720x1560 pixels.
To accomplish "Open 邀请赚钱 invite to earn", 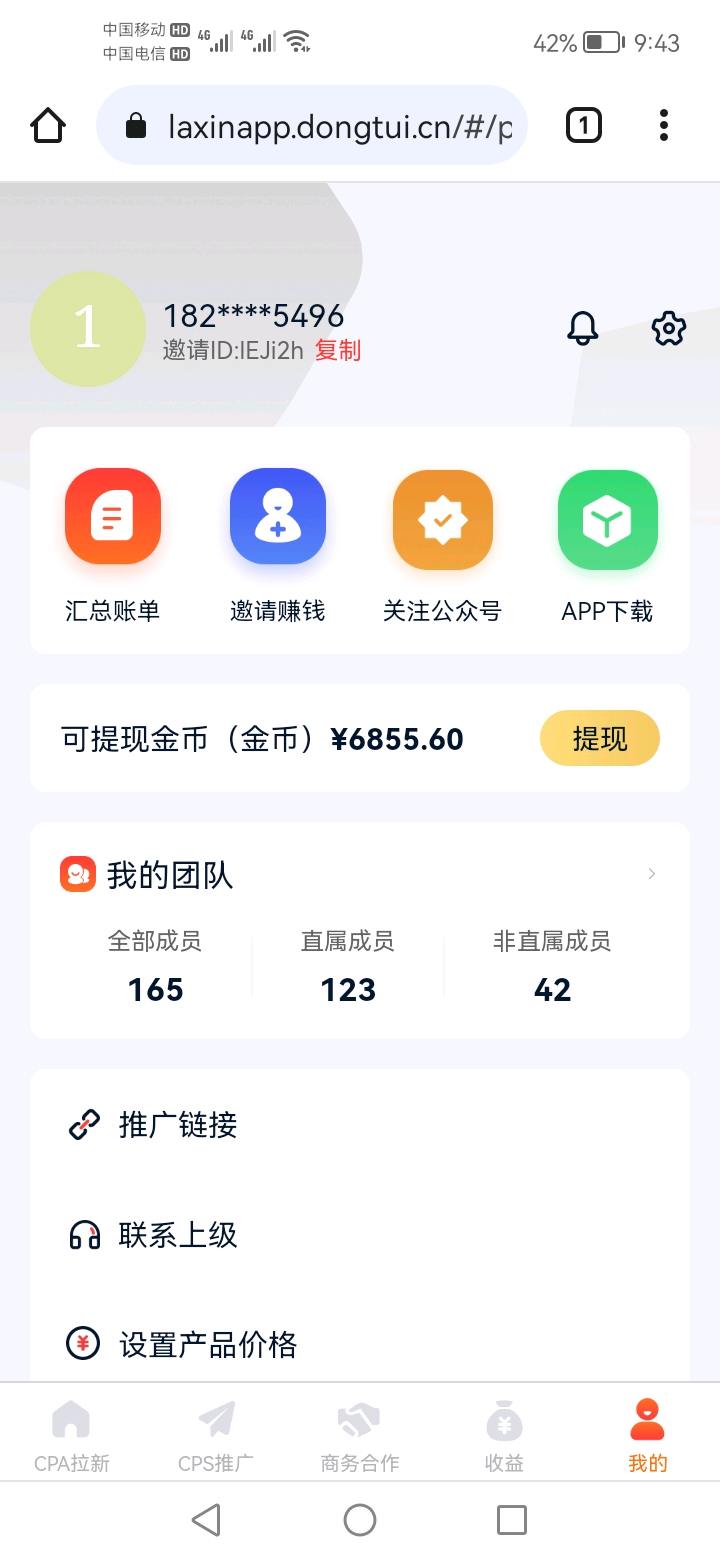I will click(x=277, y=545).
